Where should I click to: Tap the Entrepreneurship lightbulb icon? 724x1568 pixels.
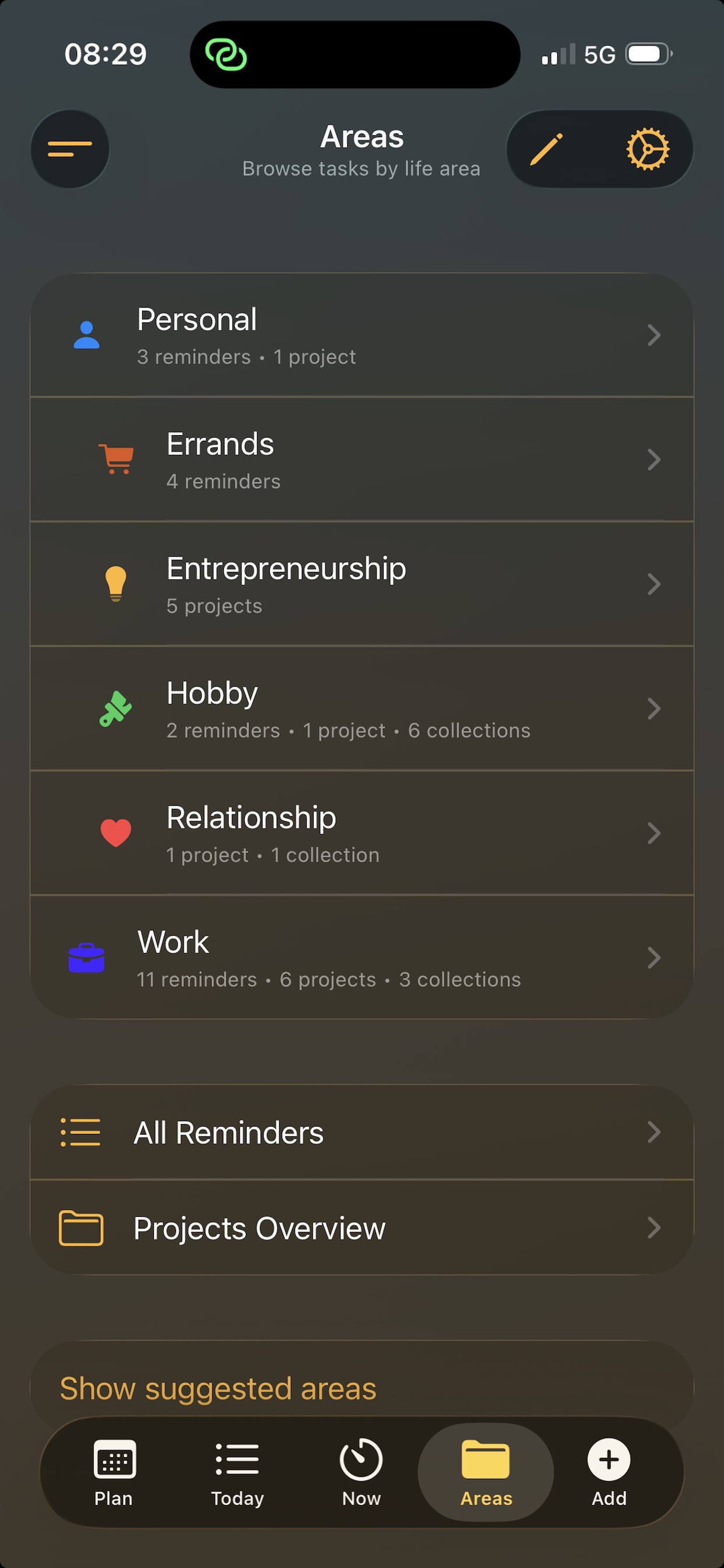coord(116,584)
